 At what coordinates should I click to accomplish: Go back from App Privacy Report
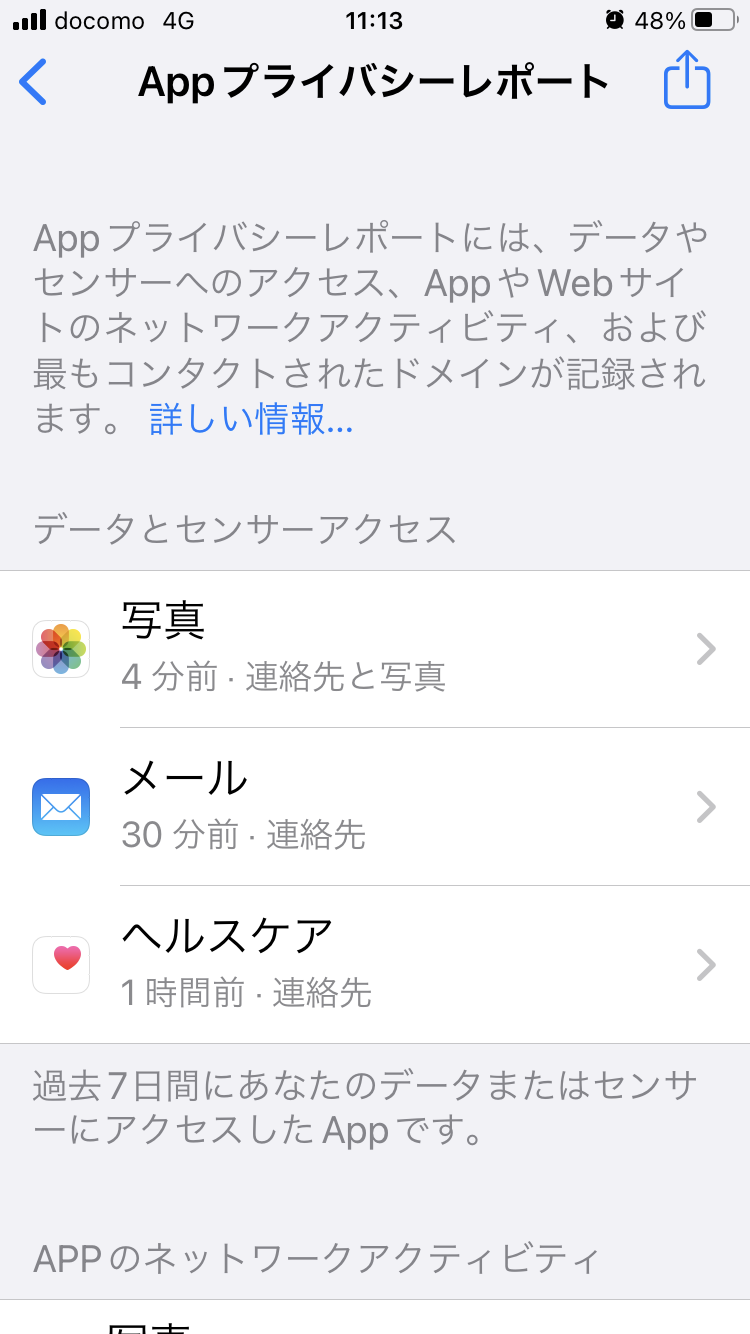(34, 82)
